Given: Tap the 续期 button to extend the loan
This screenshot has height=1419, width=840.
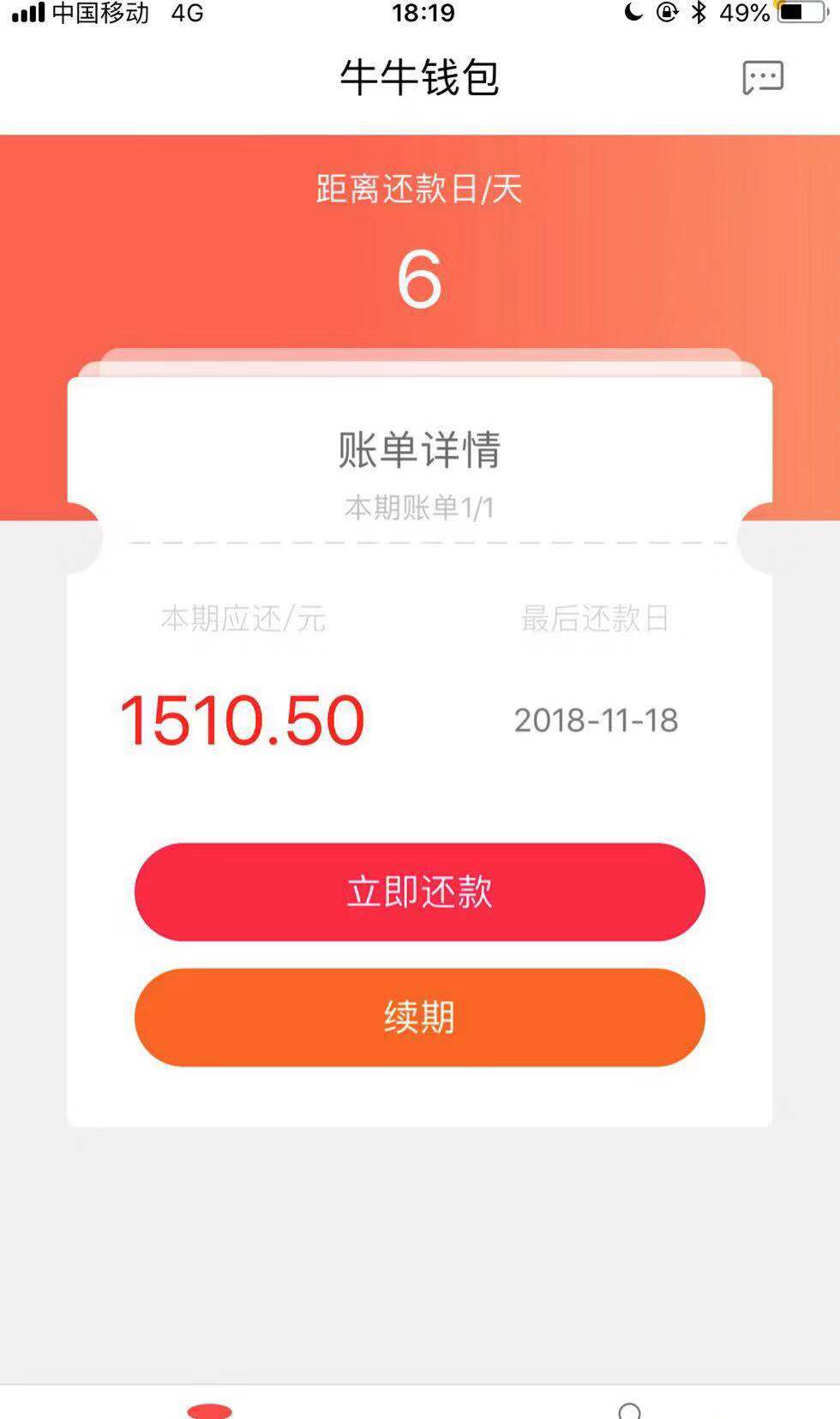Looking at the screenshot, I should point(419,1017).
